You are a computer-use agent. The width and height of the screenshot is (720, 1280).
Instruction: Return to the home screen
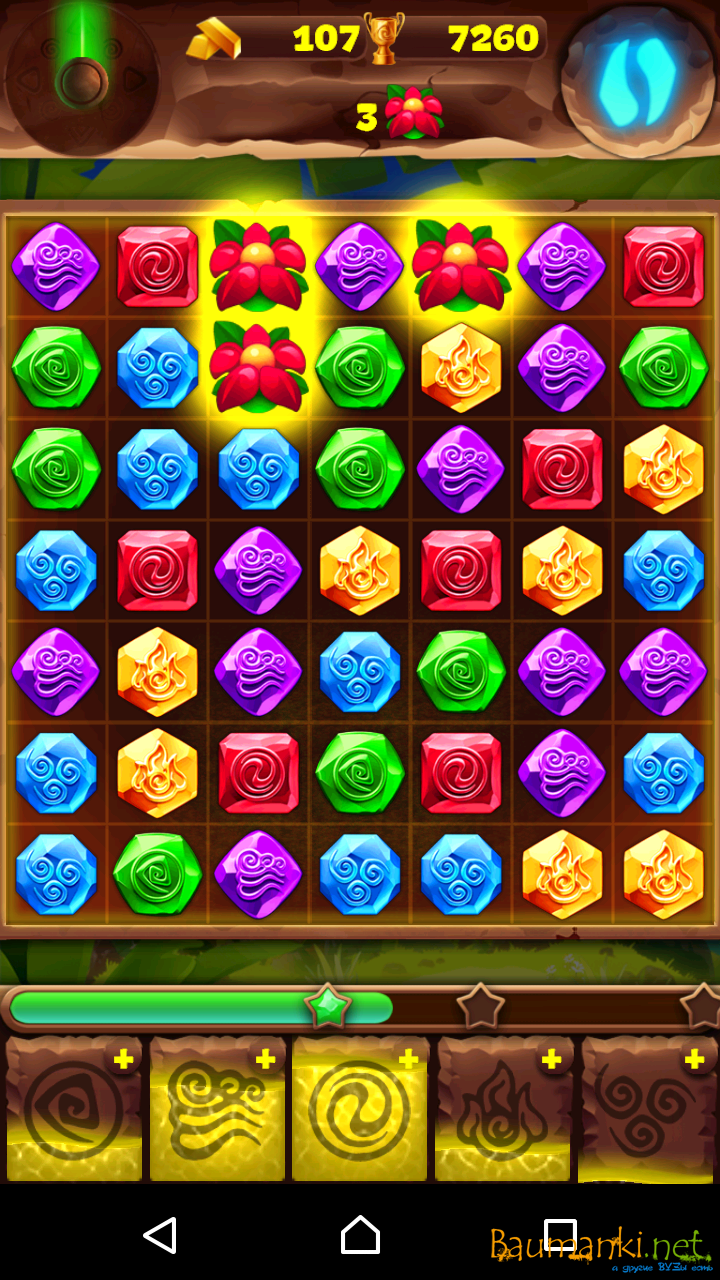click(360, 1236)
